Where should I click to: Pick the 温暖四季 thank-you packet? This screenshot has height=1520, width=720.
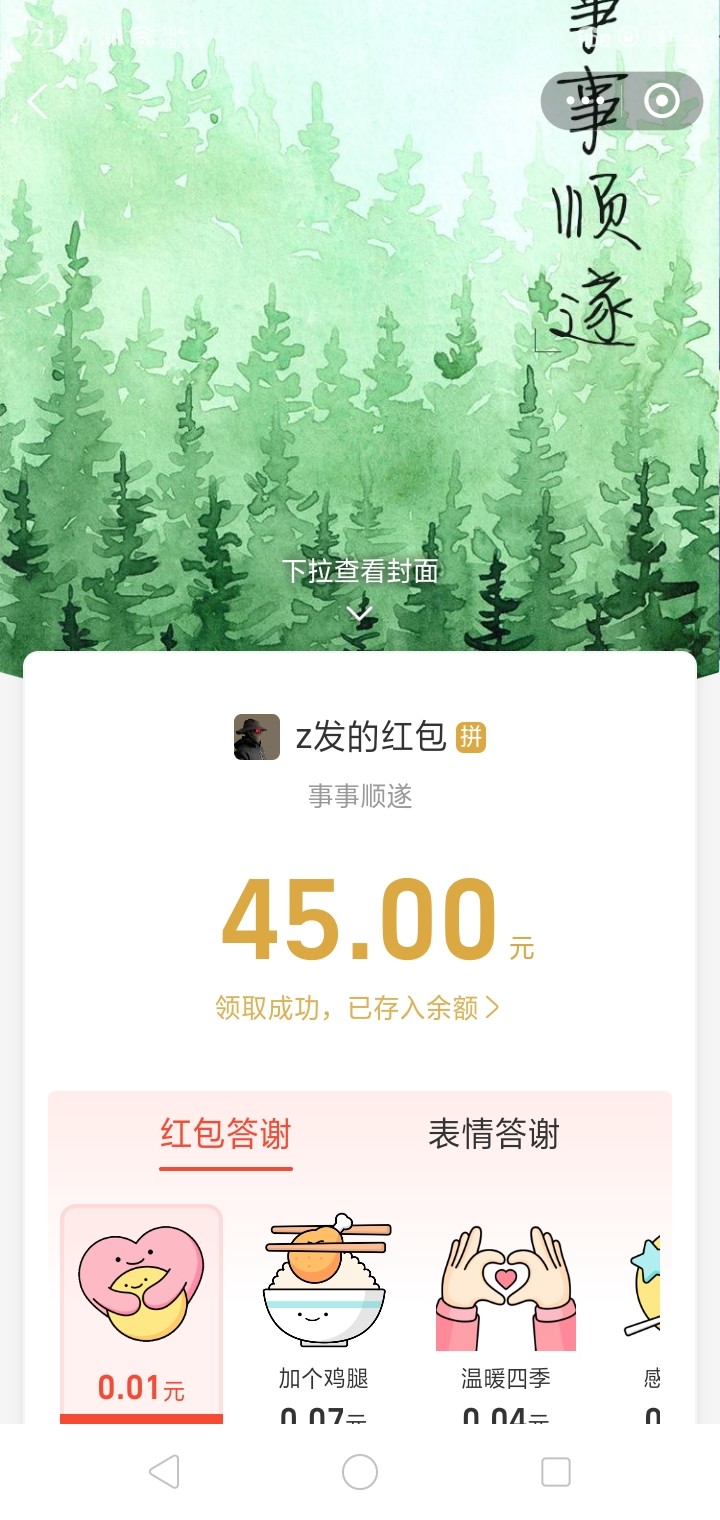[505, 1310]
